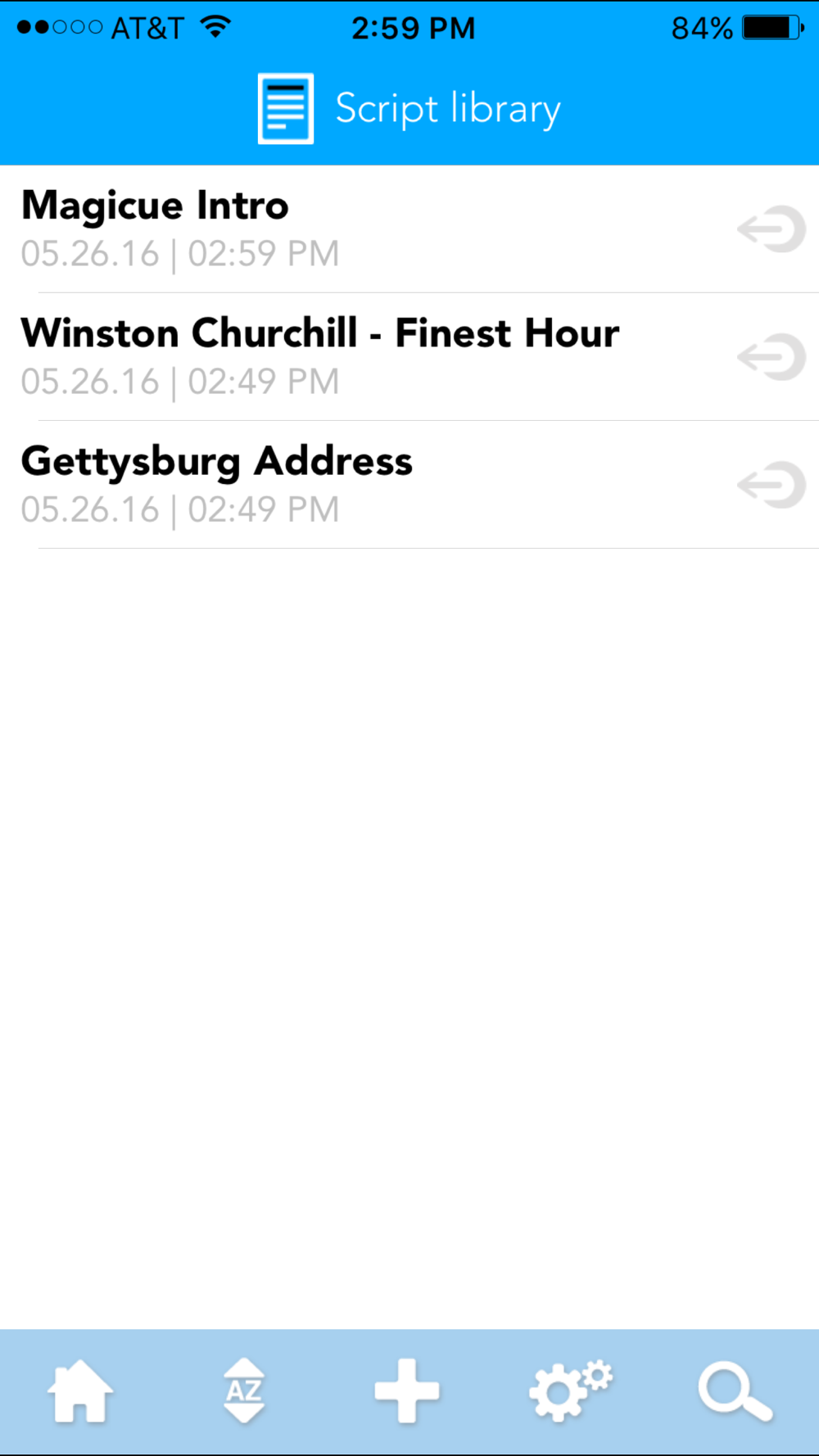
Task: Tap the arrow icon beside Magicue Intro
Action: click(x=771, y=228)
